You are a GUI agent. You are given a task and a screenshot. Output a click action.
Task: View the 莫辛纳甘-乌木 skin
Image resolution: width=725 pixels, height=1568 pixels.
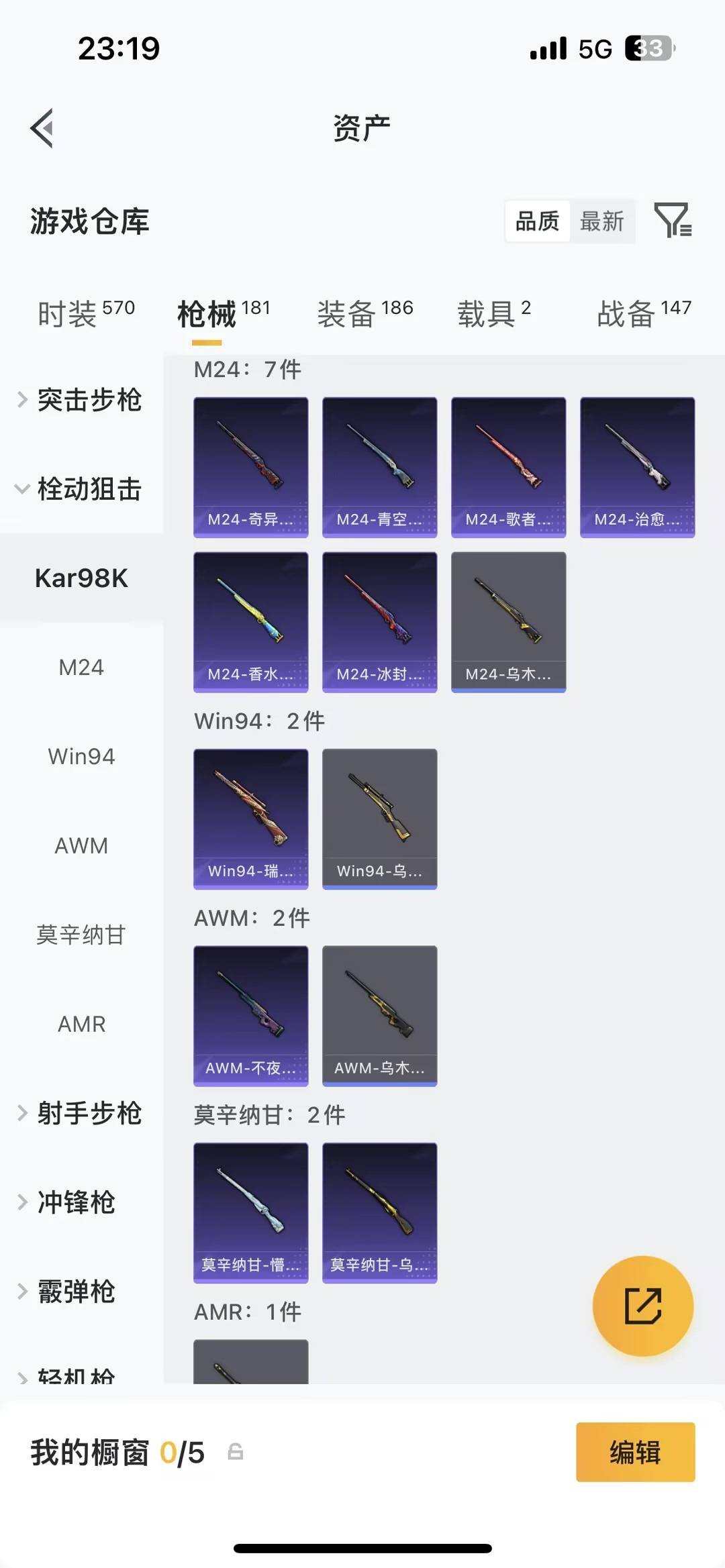(x=379, y=1211)
